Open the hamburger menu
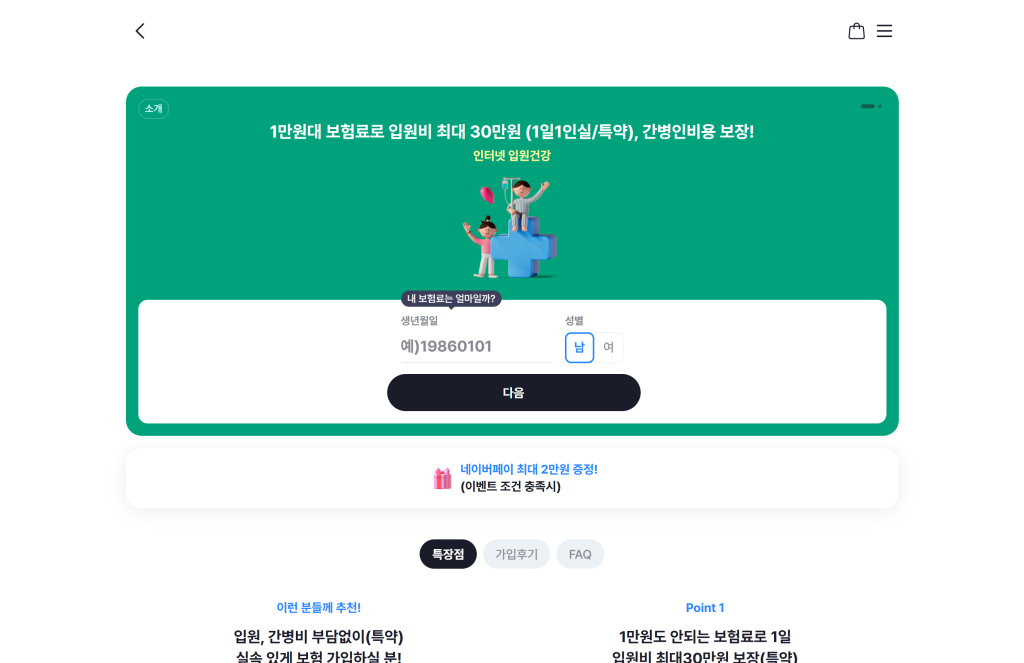The image size is (1024, 663). click(x=884, y=31)
